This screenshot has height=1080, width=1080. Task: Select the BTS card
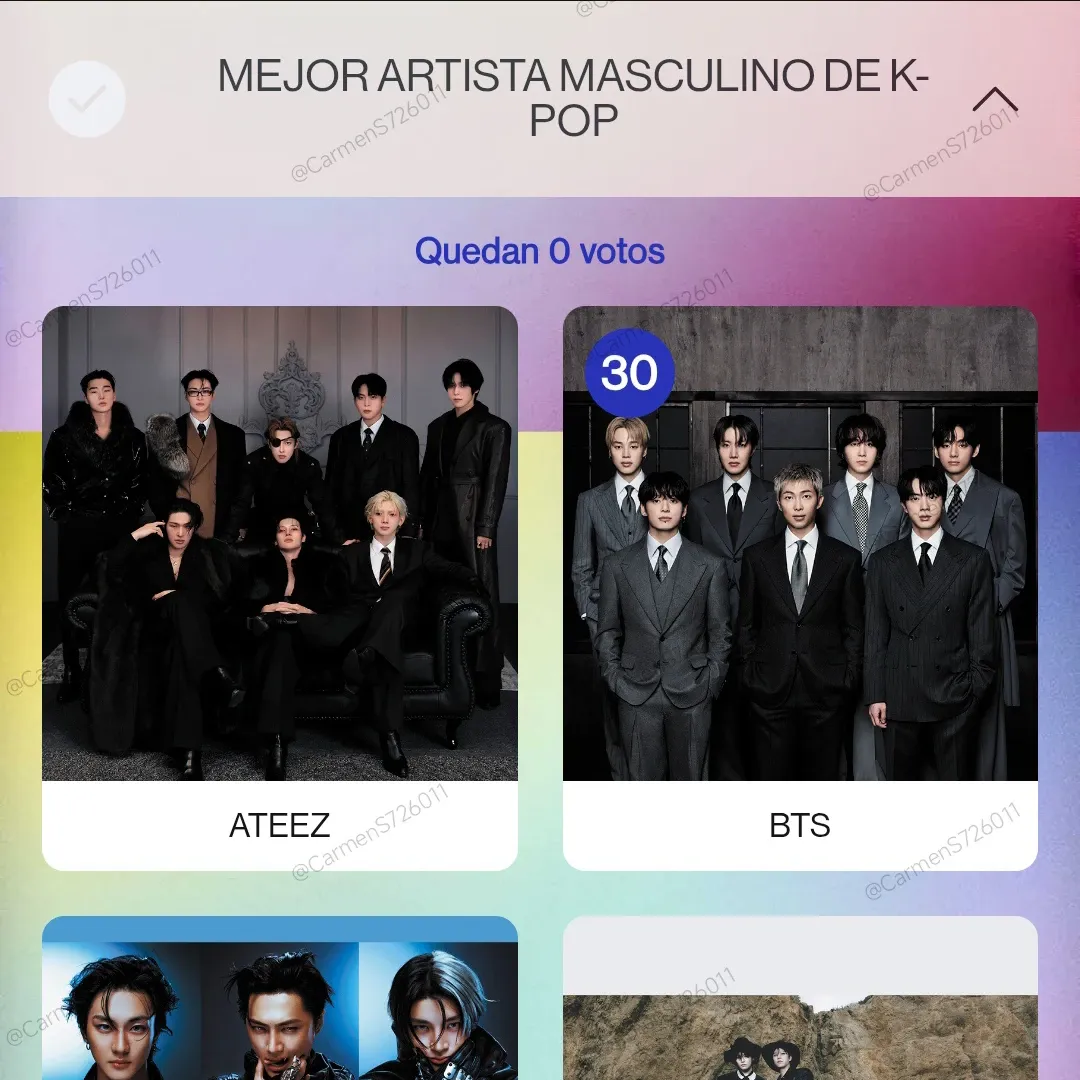point(800,588)
